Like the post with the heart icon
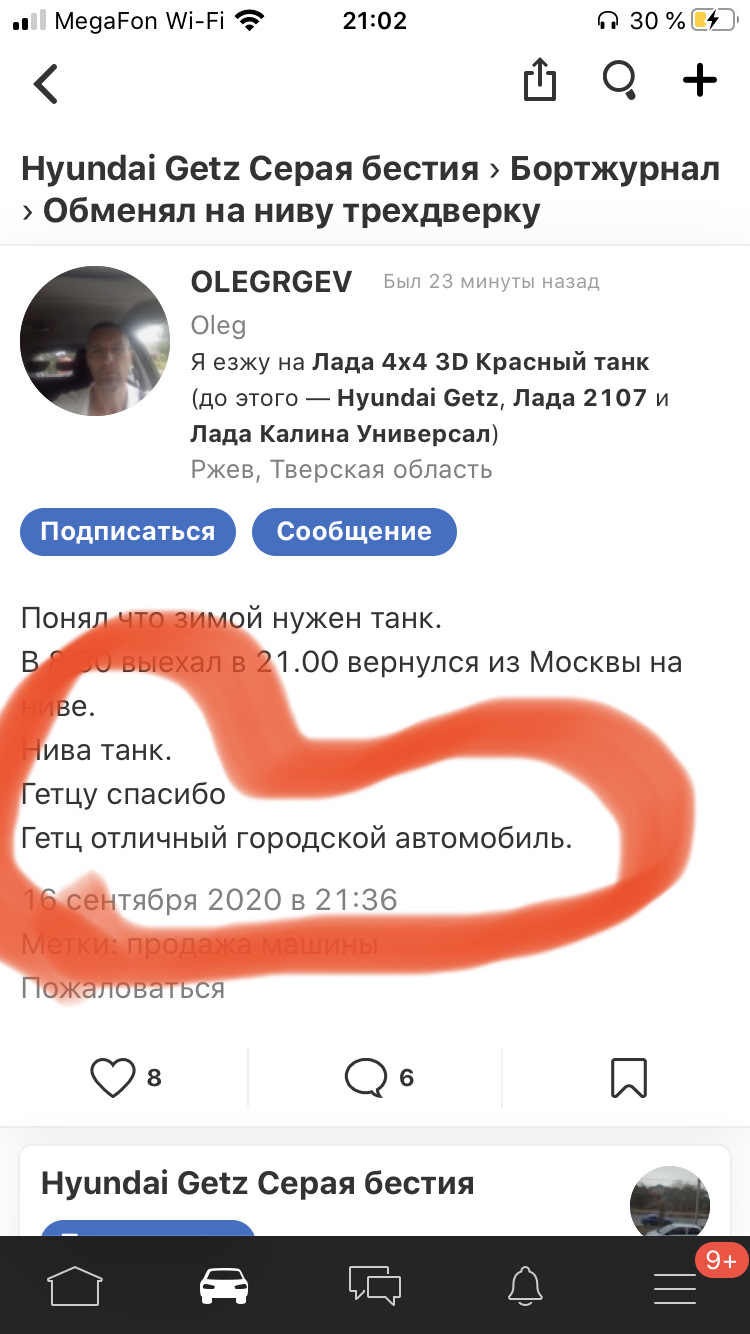The height and width of the screenshot is (1334, 750). [x=113, y=1077]
